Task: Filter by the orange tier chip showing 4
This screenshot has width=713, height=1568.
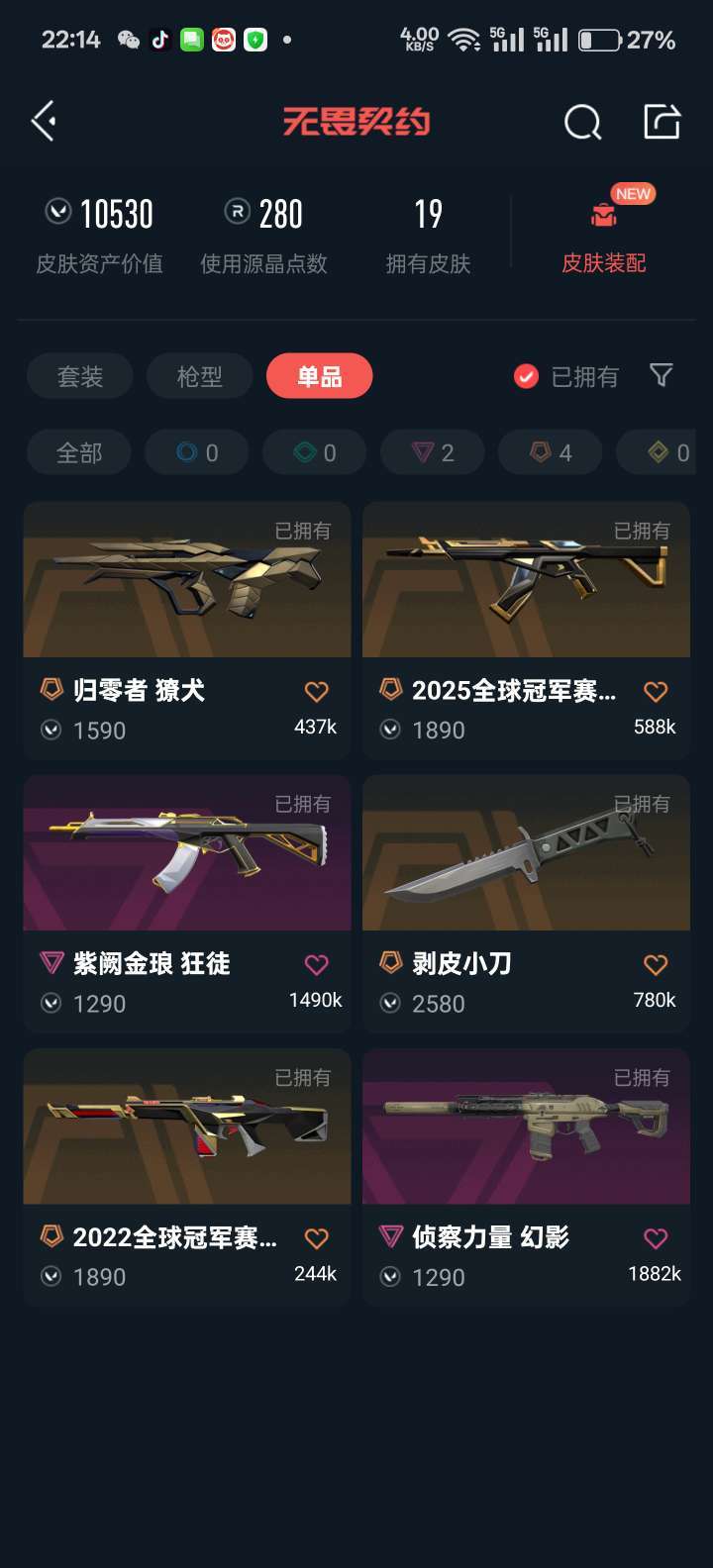Action: 550,452
